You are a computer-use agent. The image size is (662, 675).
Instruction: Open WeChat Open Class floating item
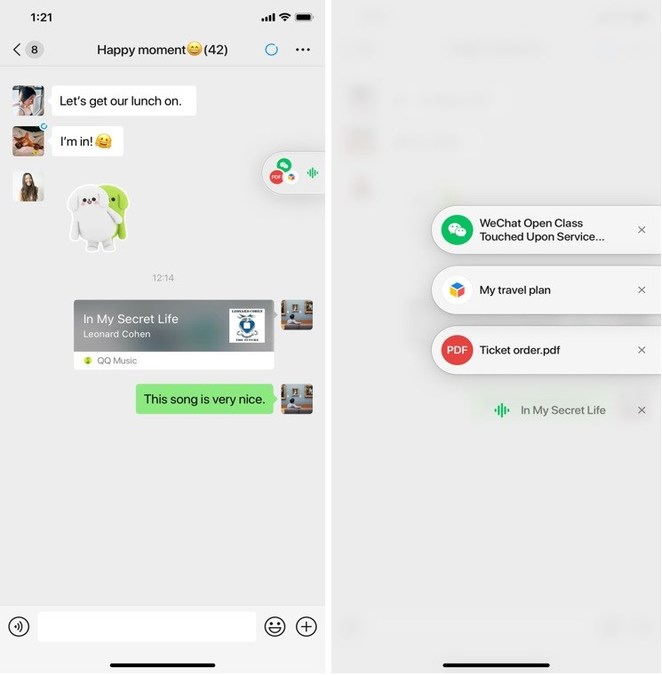pyautogui.click(x=540, y=230)
